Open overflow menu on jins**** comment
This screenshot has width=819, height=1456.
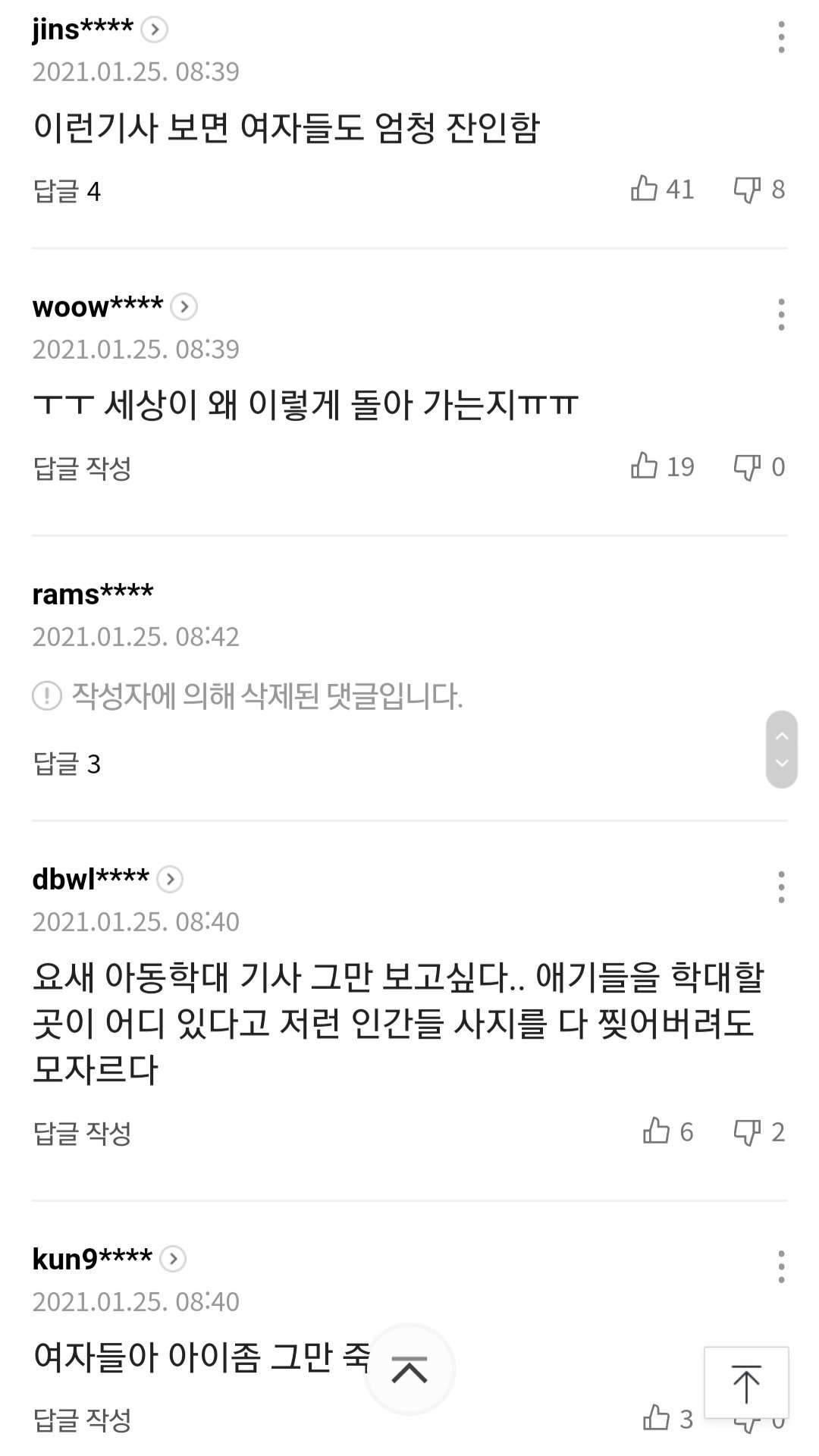(x=780, y=37)
